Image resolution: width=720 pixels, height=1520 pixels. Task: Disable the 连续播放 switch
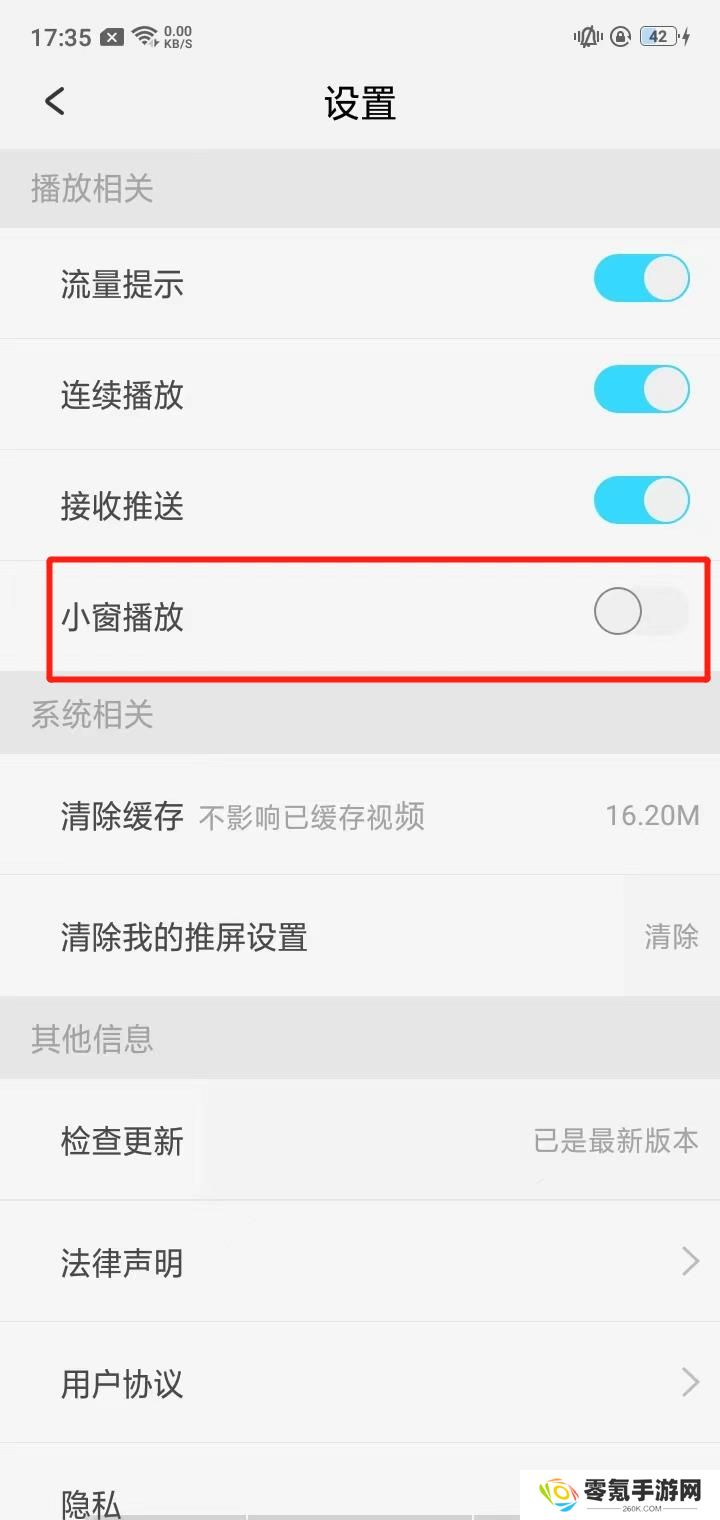tap(642, 390)
